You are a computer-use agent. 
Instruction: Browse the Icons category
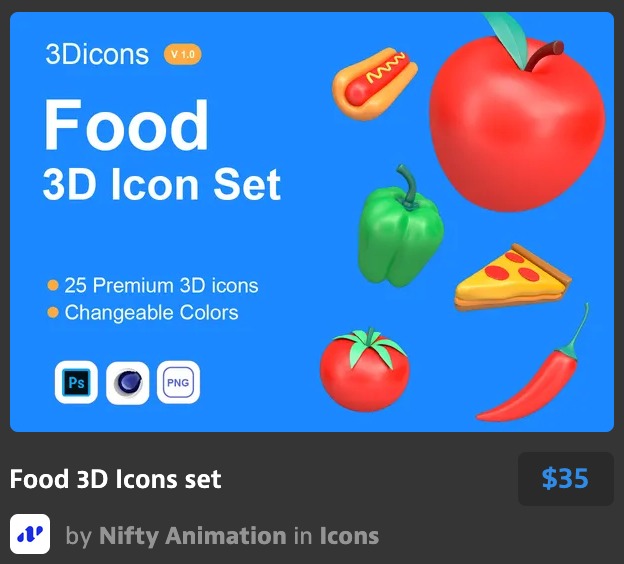coord(349,536)
